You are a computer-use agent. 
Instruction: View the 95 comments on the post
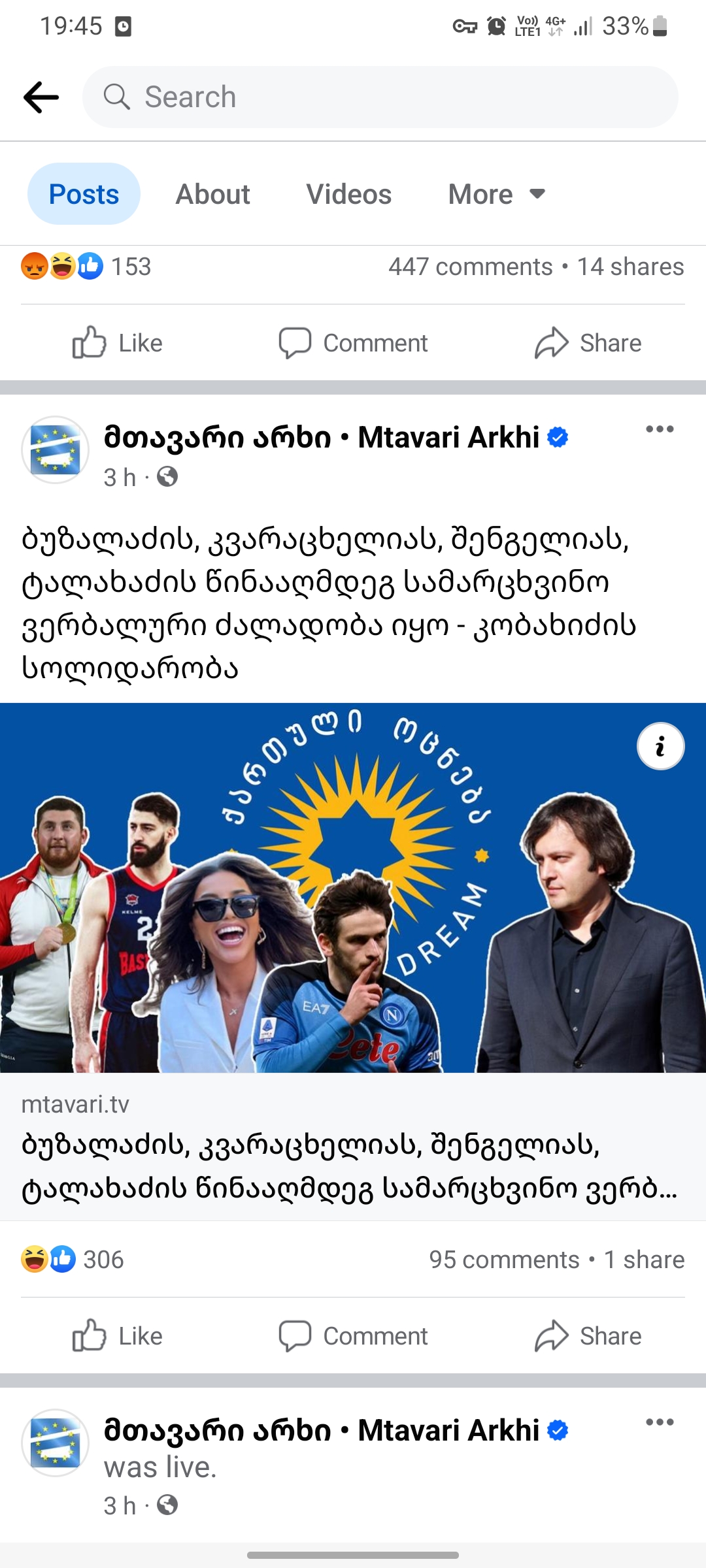tap(503, 1260)
